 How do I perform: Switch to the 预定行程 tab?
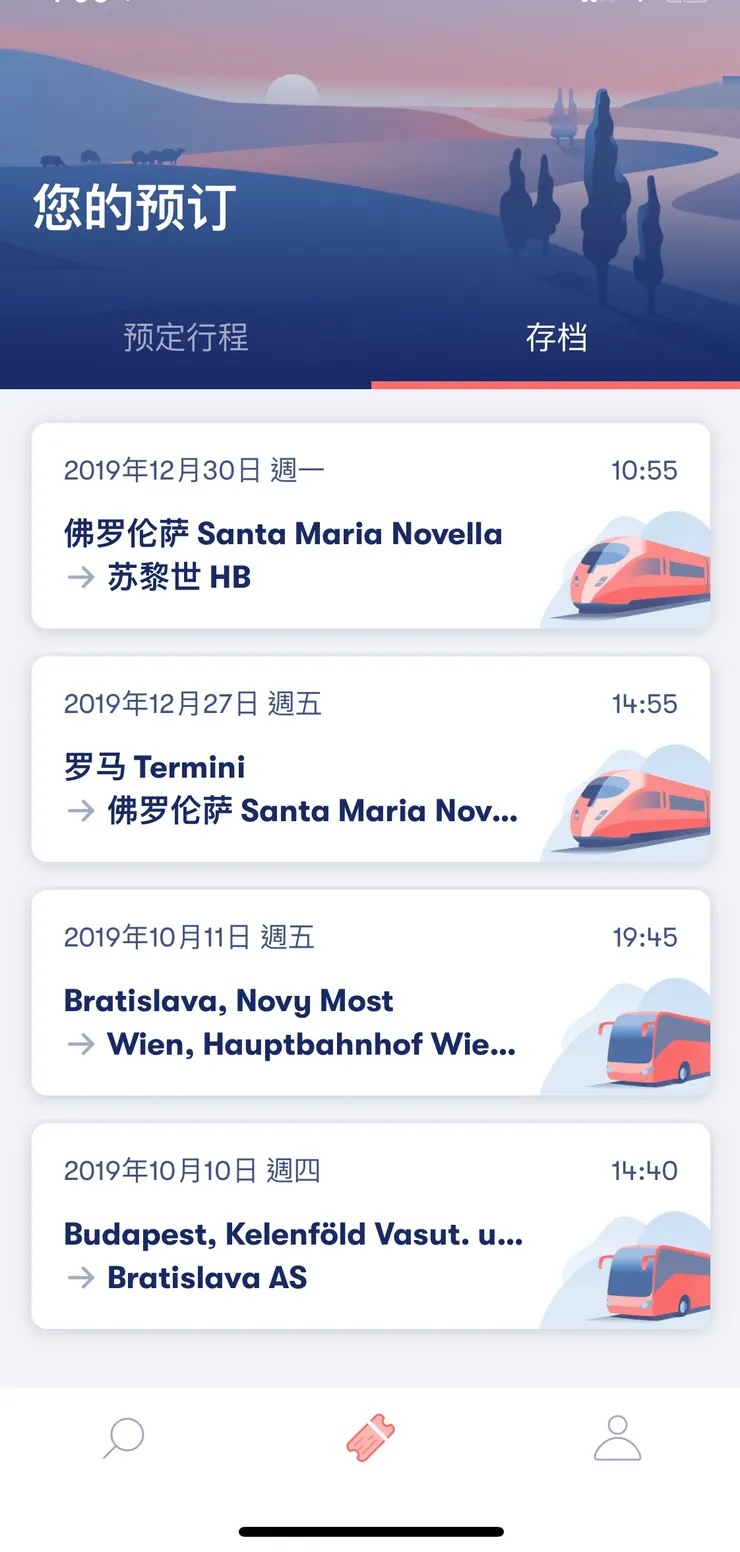[185, 338]
